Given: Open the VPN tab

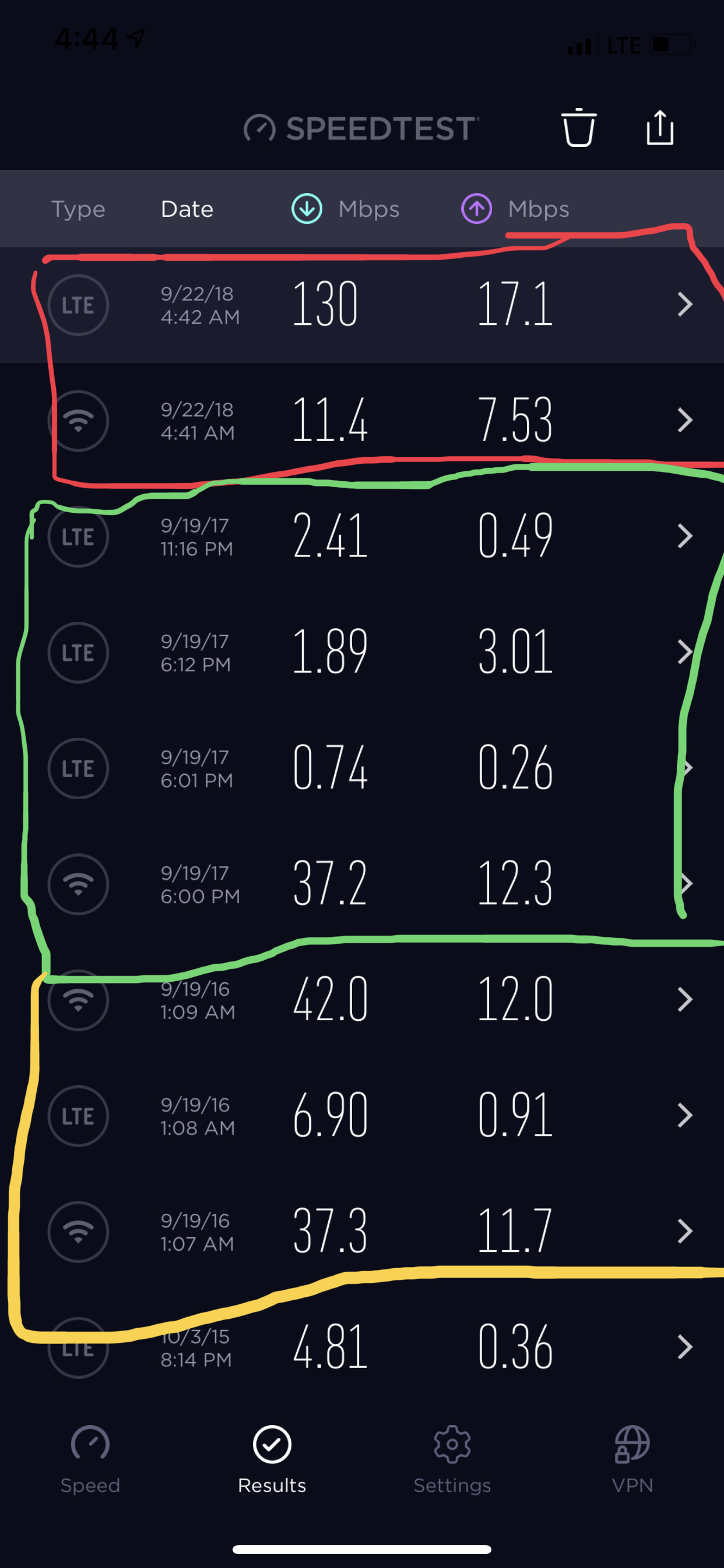Looking at the screenshot, I should [x=632, y=1459].
